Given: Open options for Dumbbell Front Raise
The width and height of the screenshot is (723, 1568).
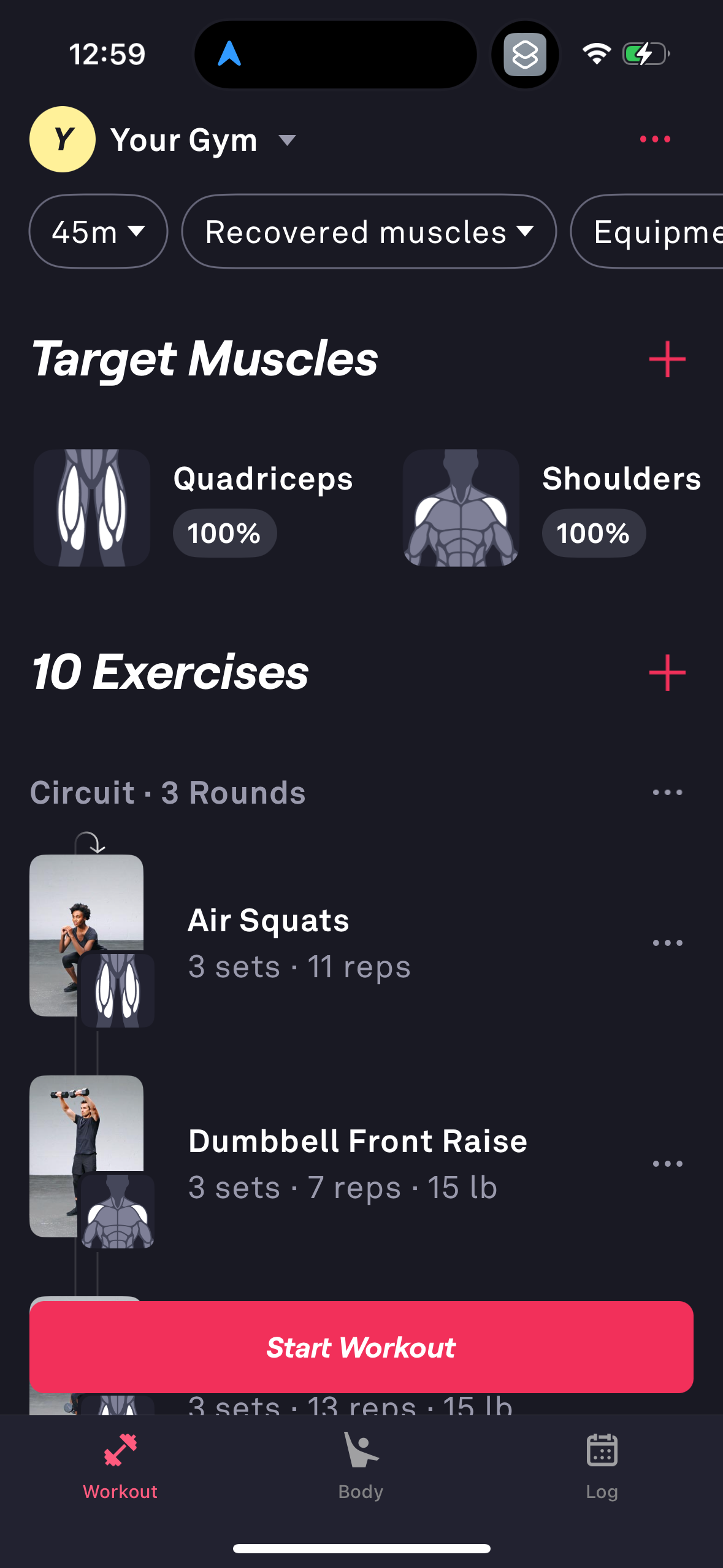Looking at the screenshot, I should (667, 1163).
